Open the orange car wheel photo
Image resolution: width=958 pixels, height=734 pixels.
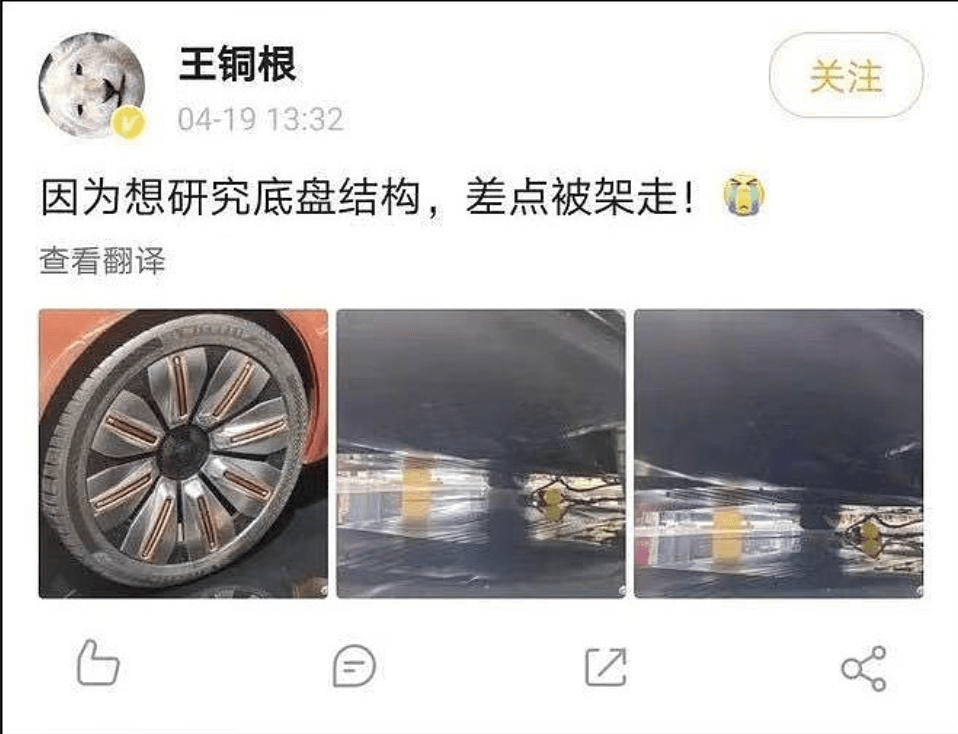click(x=183, y=453)
